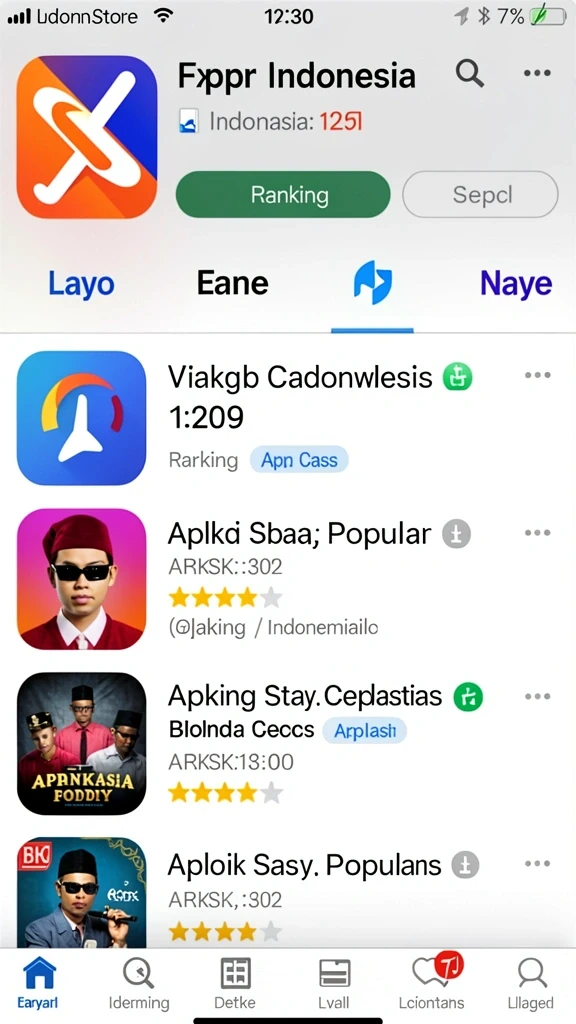
Task: Select the Apn Cass chip
Action: [299, 460]
